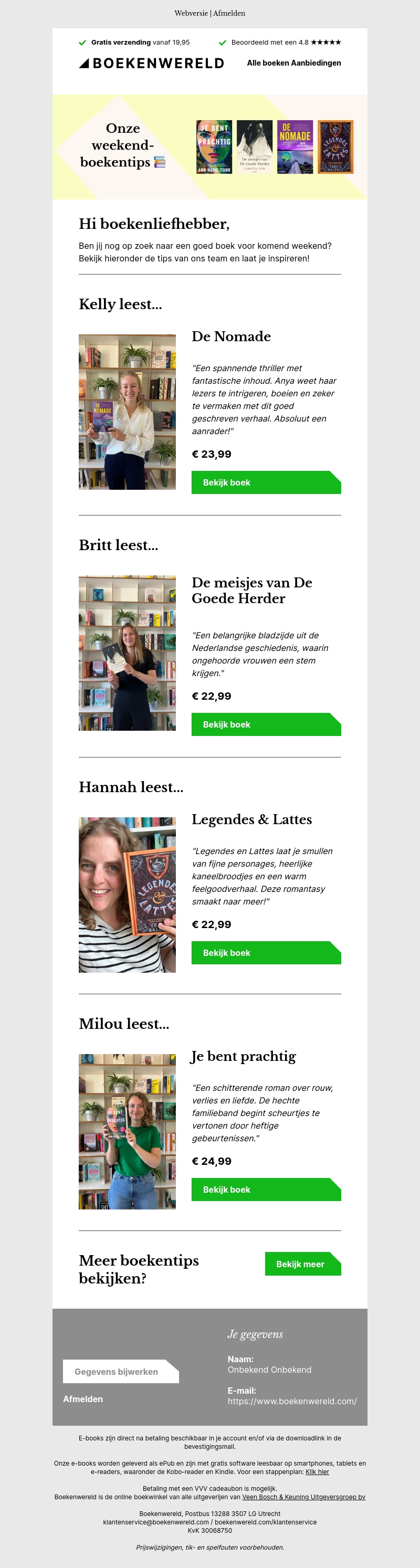The image size is (420, 1568).
Task: Tap Bekijk meer for more book tips
Action: point(302,1264)
